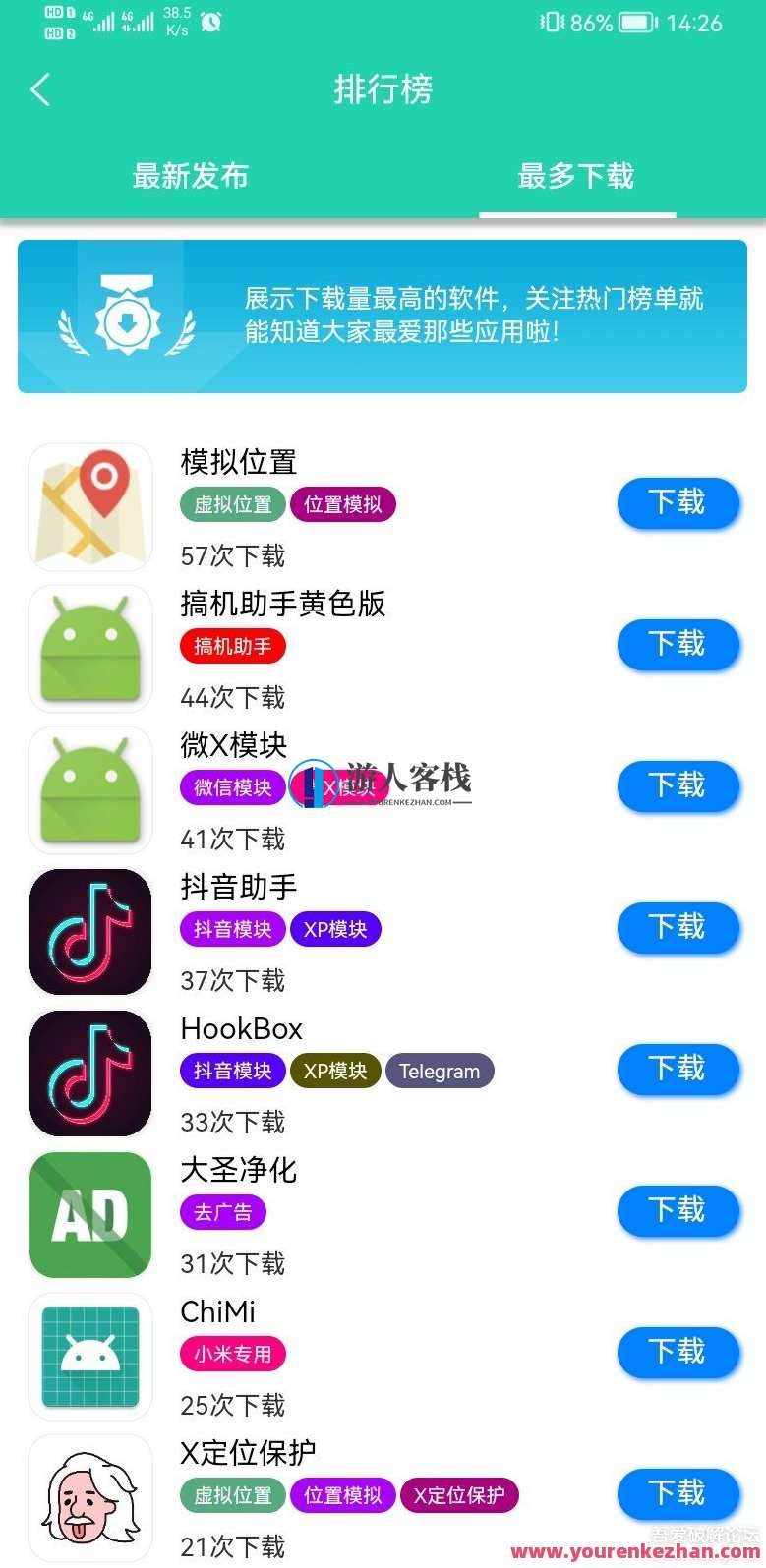Open the 微X模块 app icon
766x1568 pixels.
tap(89, 789)
